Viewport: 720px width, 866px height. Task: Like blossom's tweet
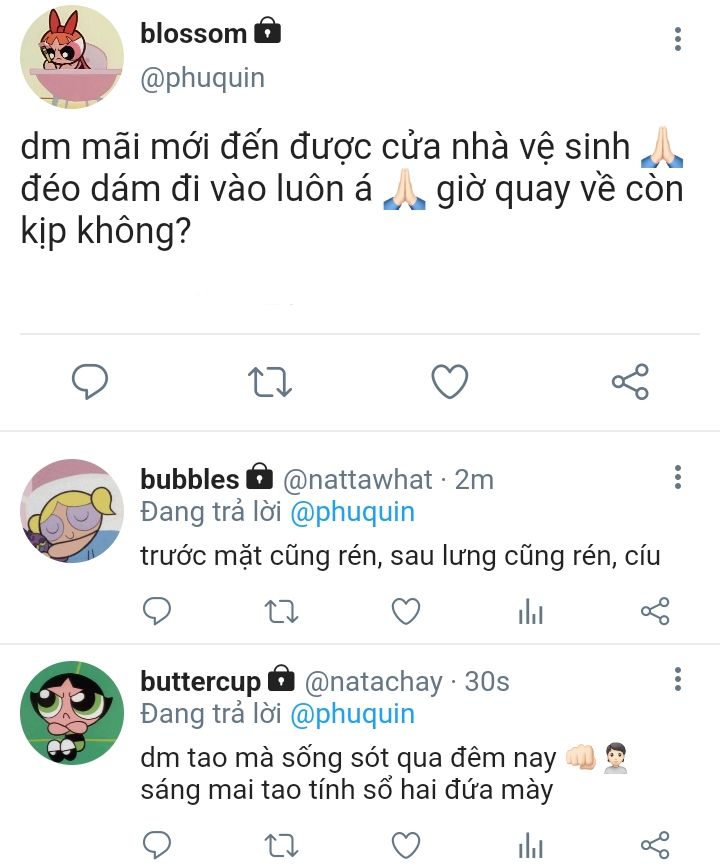449,381
